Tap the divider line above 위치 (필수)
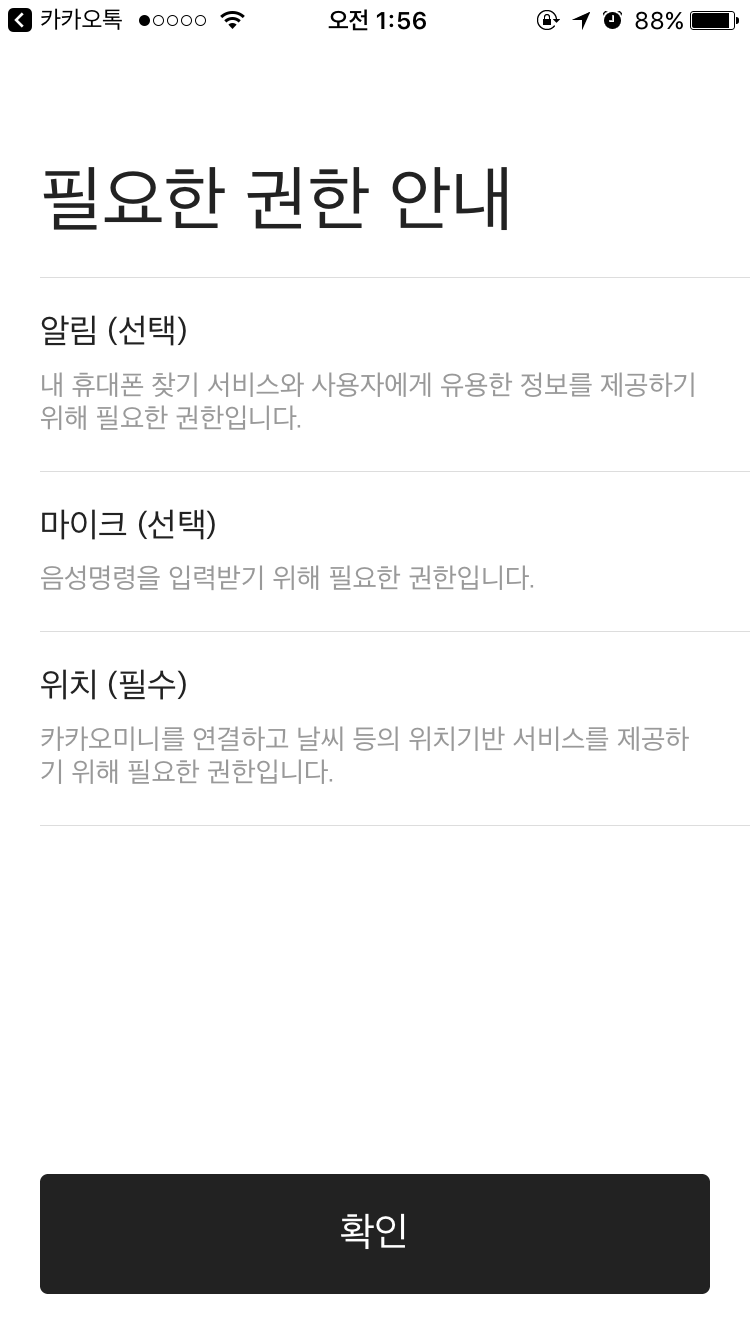This screenshot has height=1334, width=750. [x=375, y=630]
